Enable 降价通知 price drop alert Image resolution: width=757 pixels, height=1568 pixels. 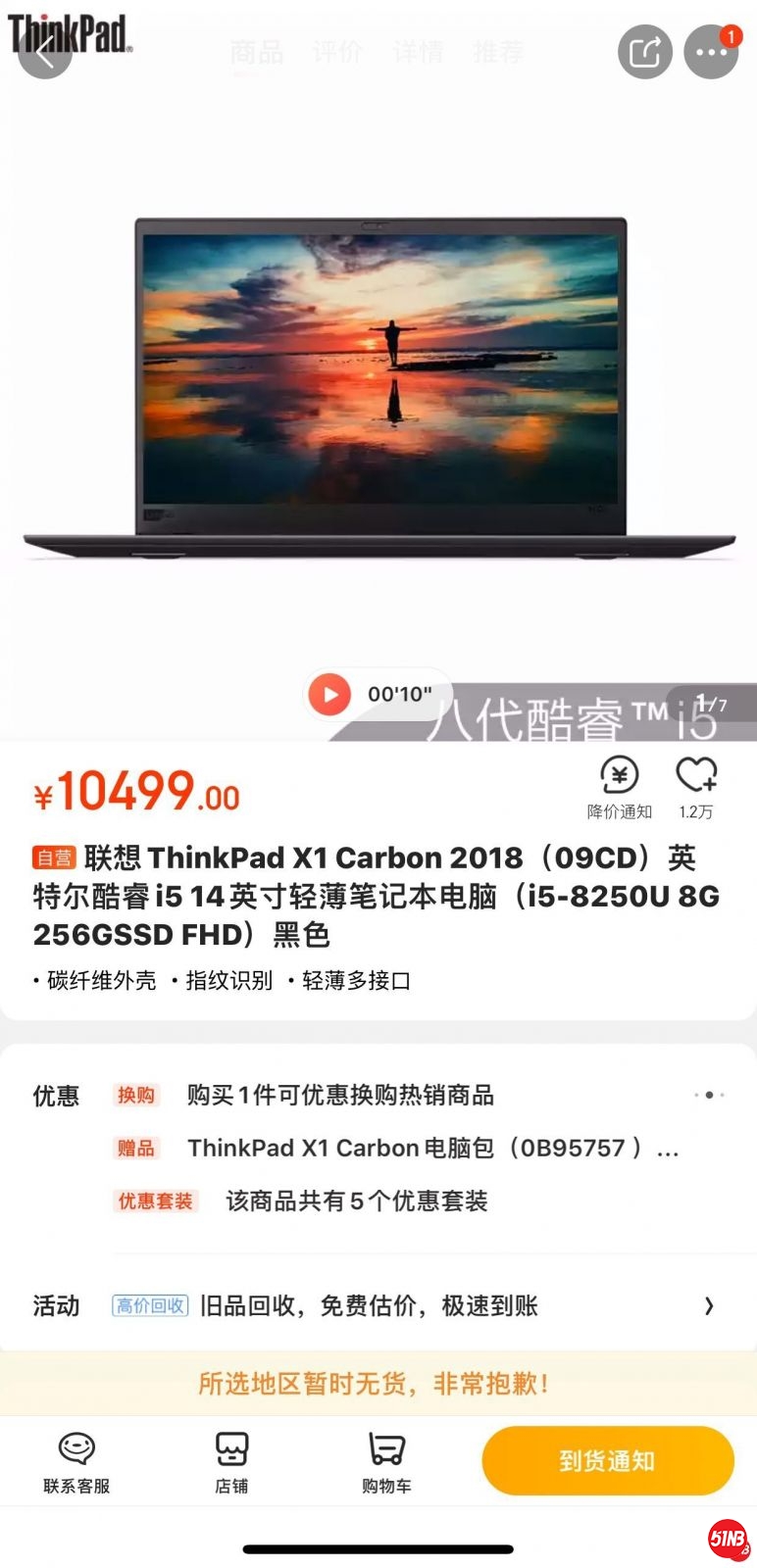pos(619,787)
